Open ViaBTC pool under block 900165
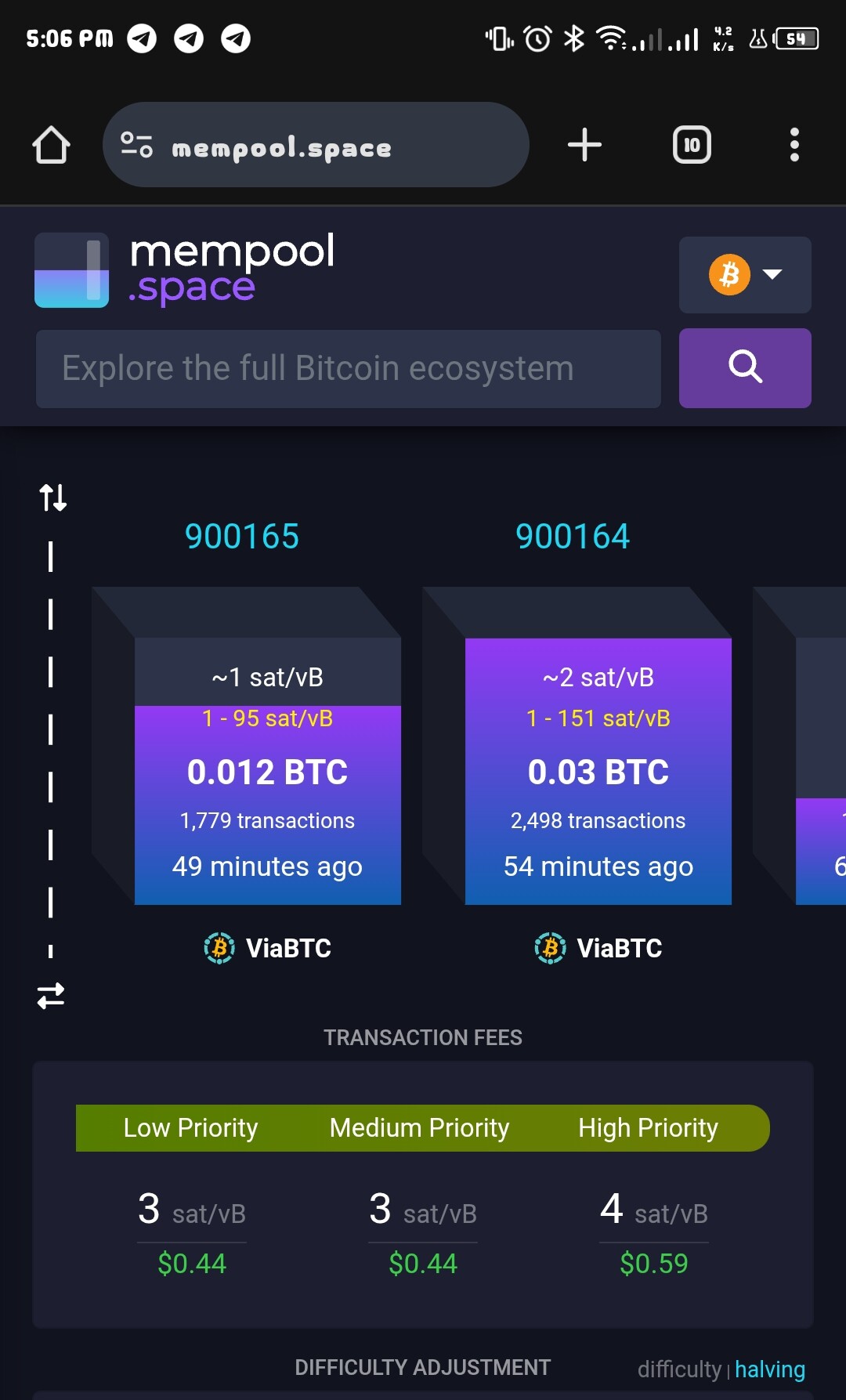 pos(268,948)
